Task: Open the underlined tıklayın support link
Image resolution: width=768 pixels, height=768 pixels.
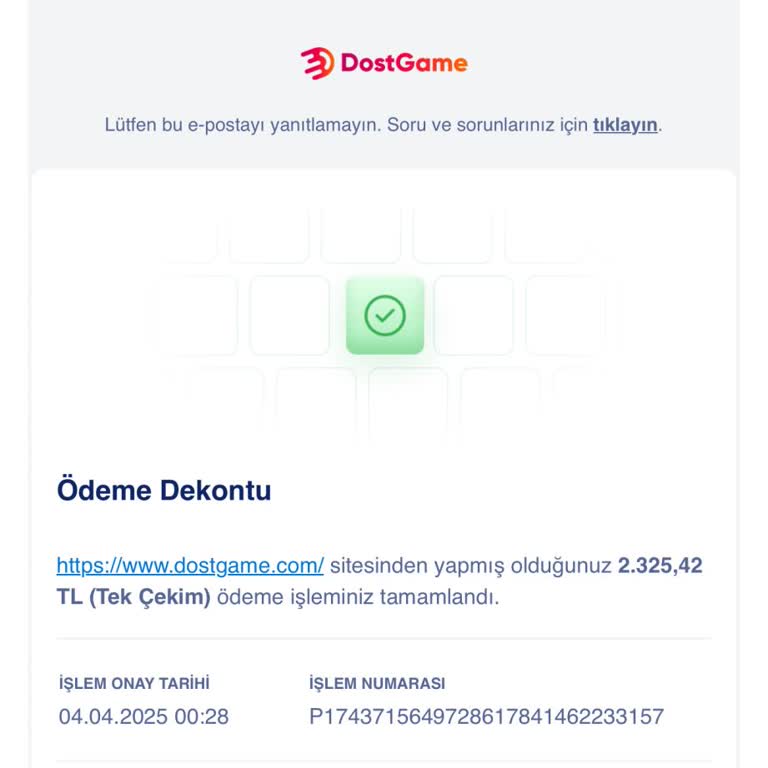Action: [x=625, y=125]
